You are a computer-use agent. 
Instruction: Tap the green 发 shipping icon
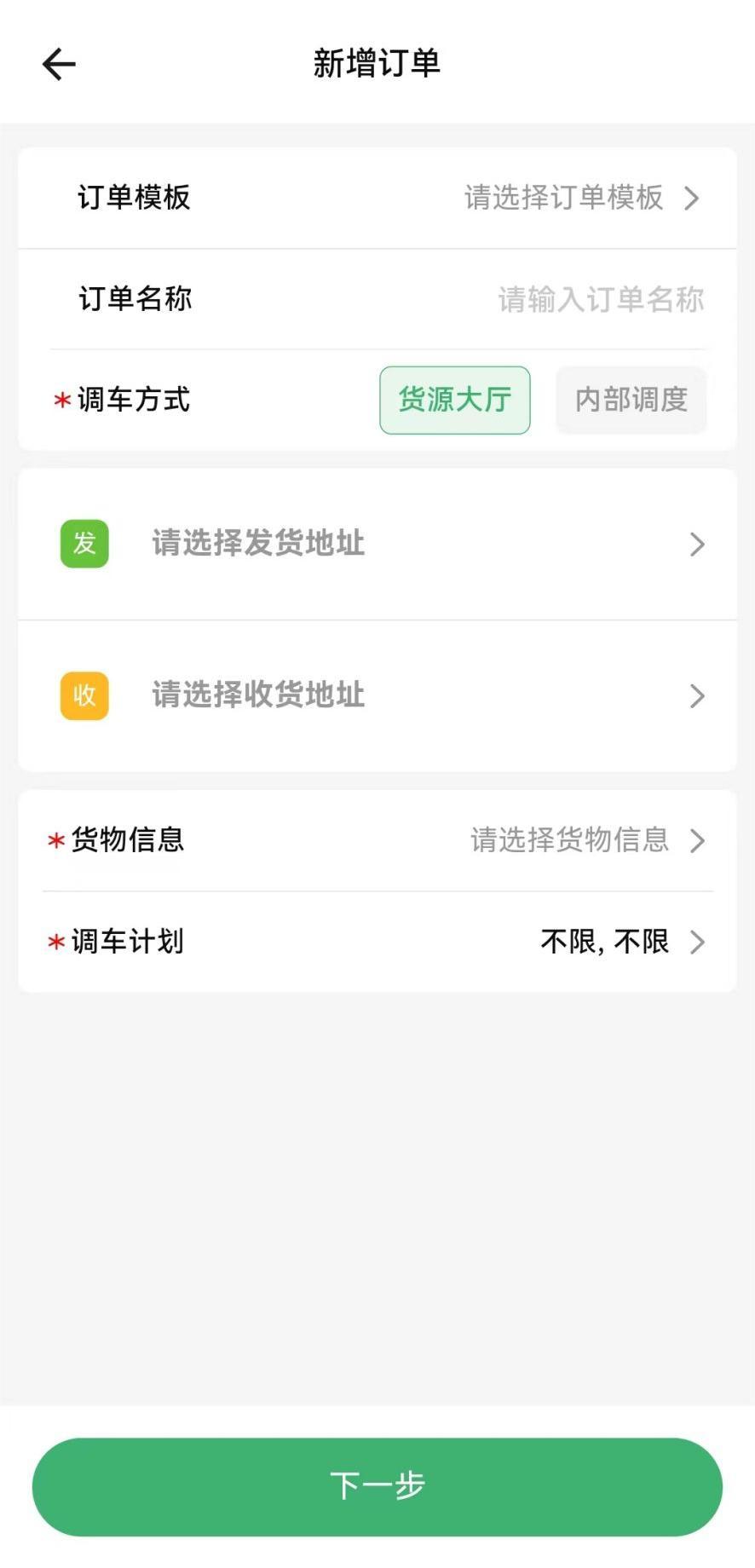click(x=83, y=544)
